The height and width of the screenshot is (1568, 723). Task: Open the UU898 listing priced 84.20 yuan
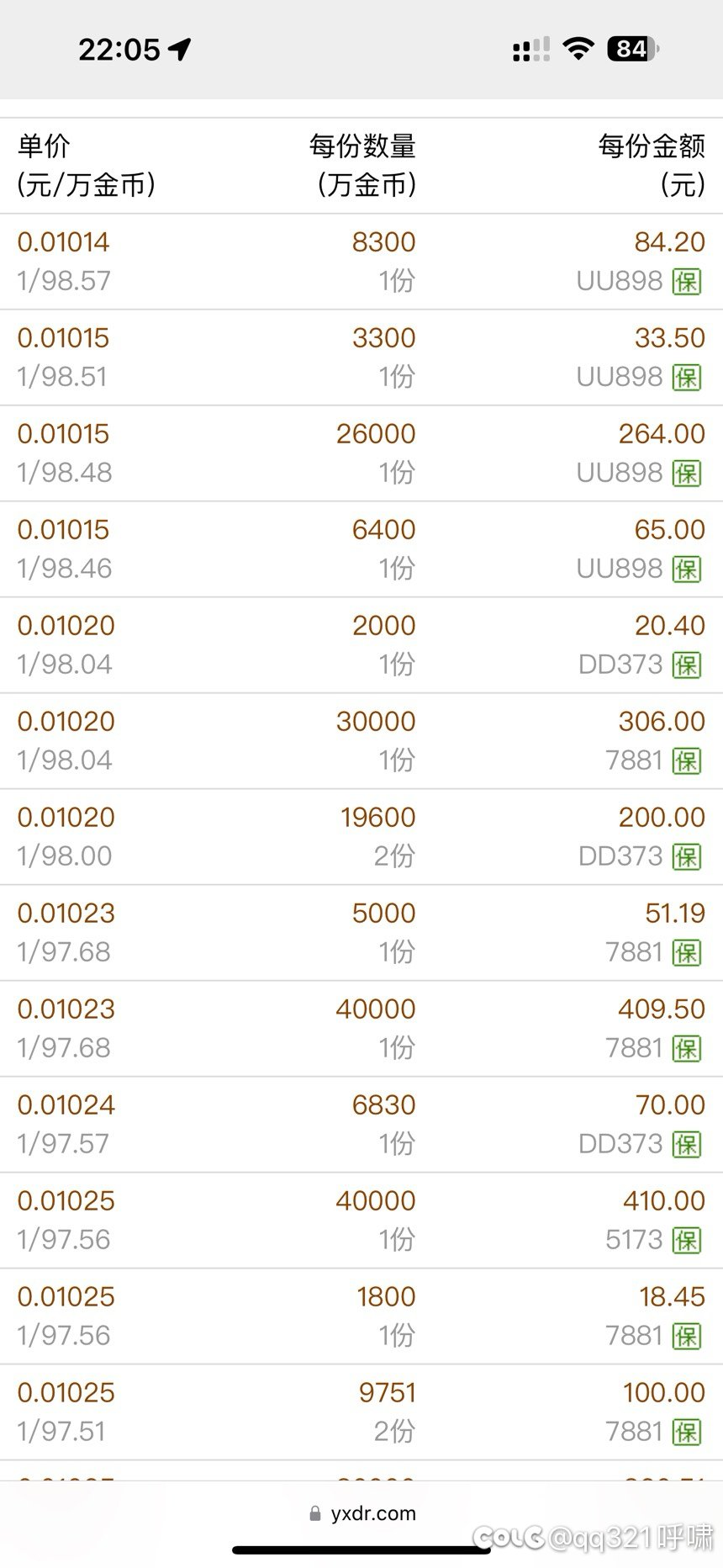pyautogui.click(x=361, y=262)
